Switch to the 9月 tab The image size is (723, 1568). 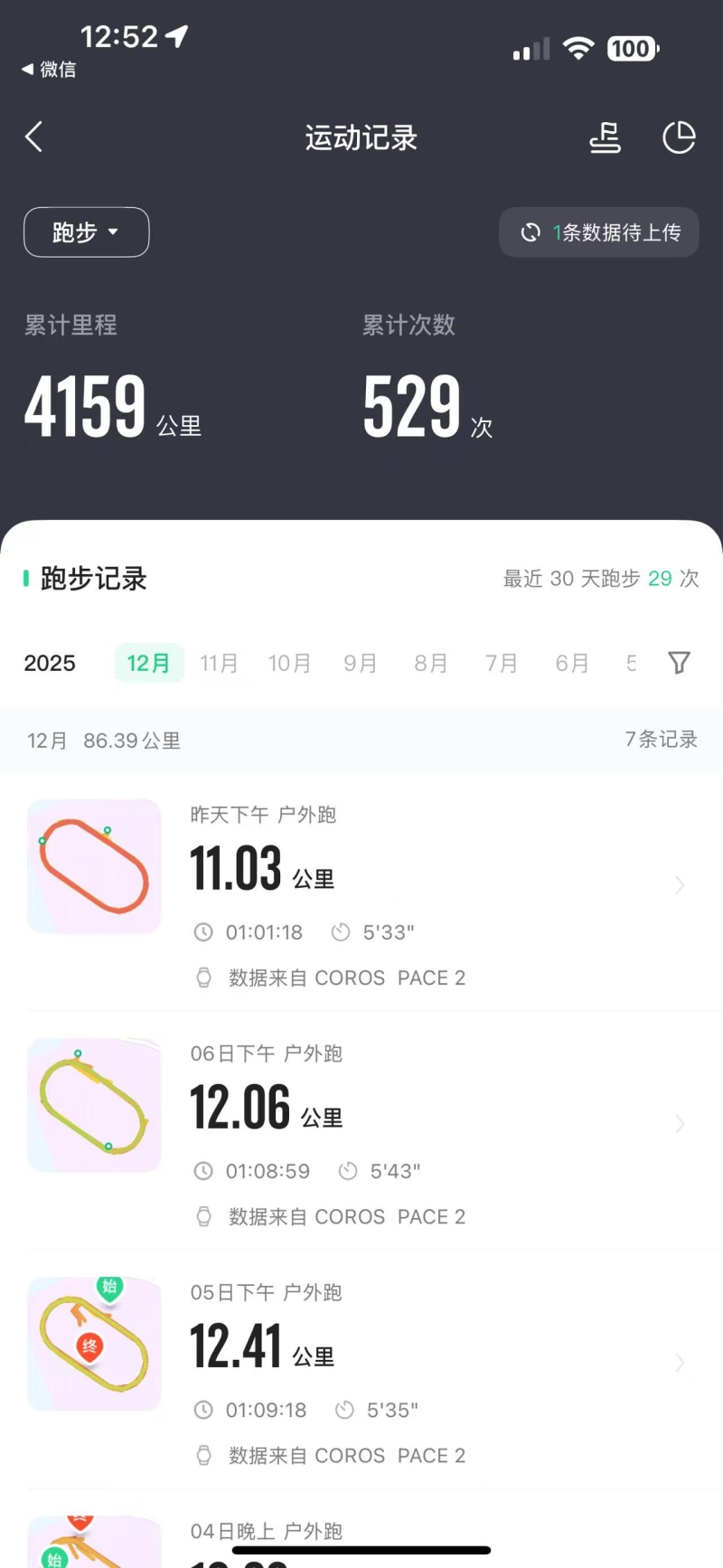(x=360, y=663)
